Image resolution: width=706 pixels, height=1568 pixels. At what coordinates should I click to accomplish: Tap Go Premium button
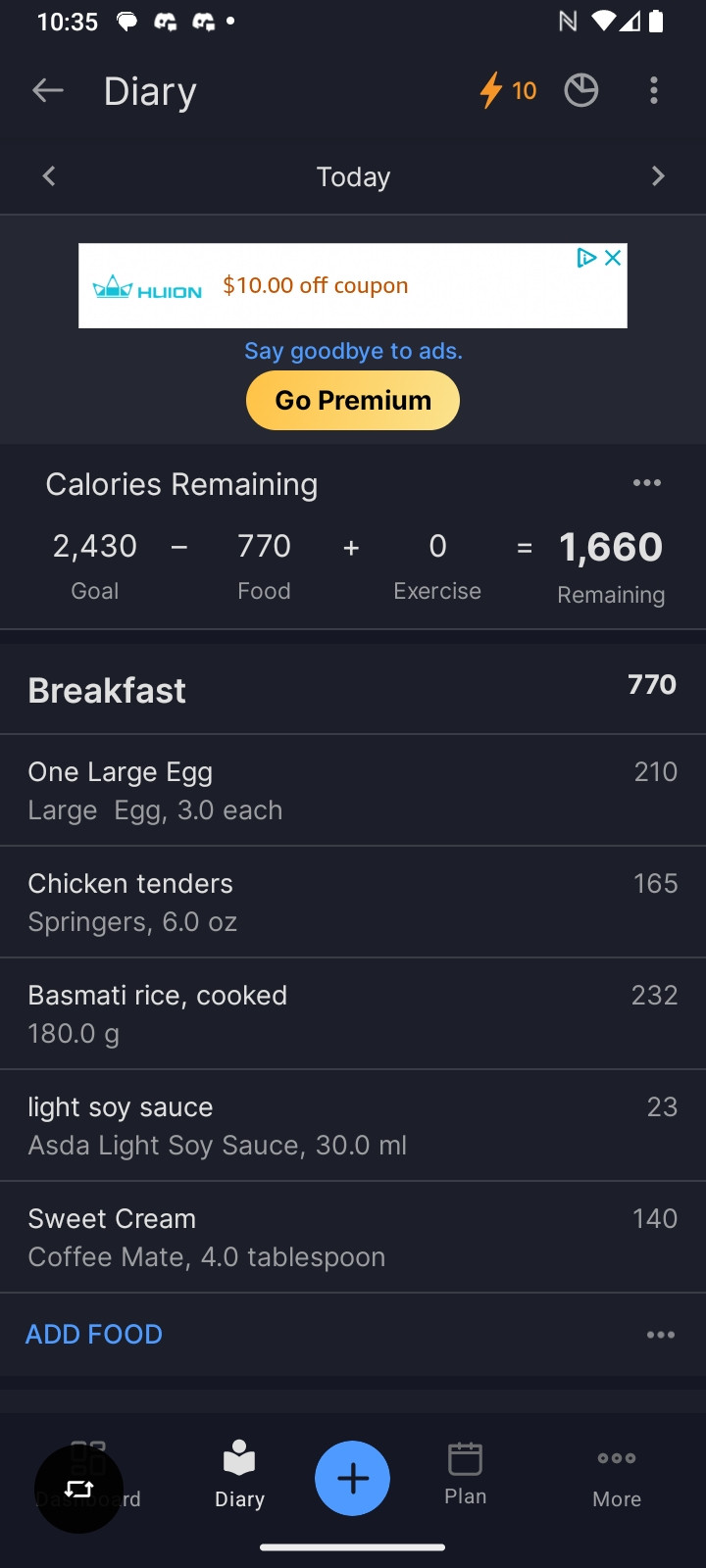pos(353,401)
